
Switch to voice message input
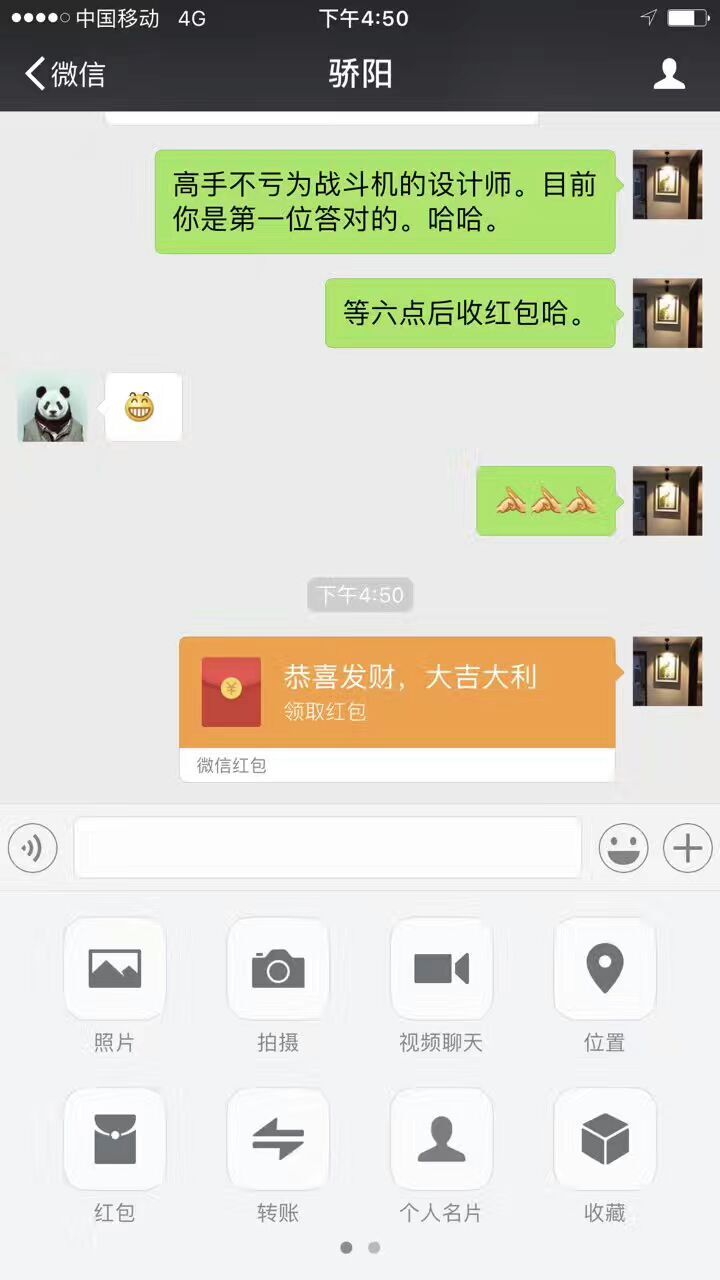point(33,848)
